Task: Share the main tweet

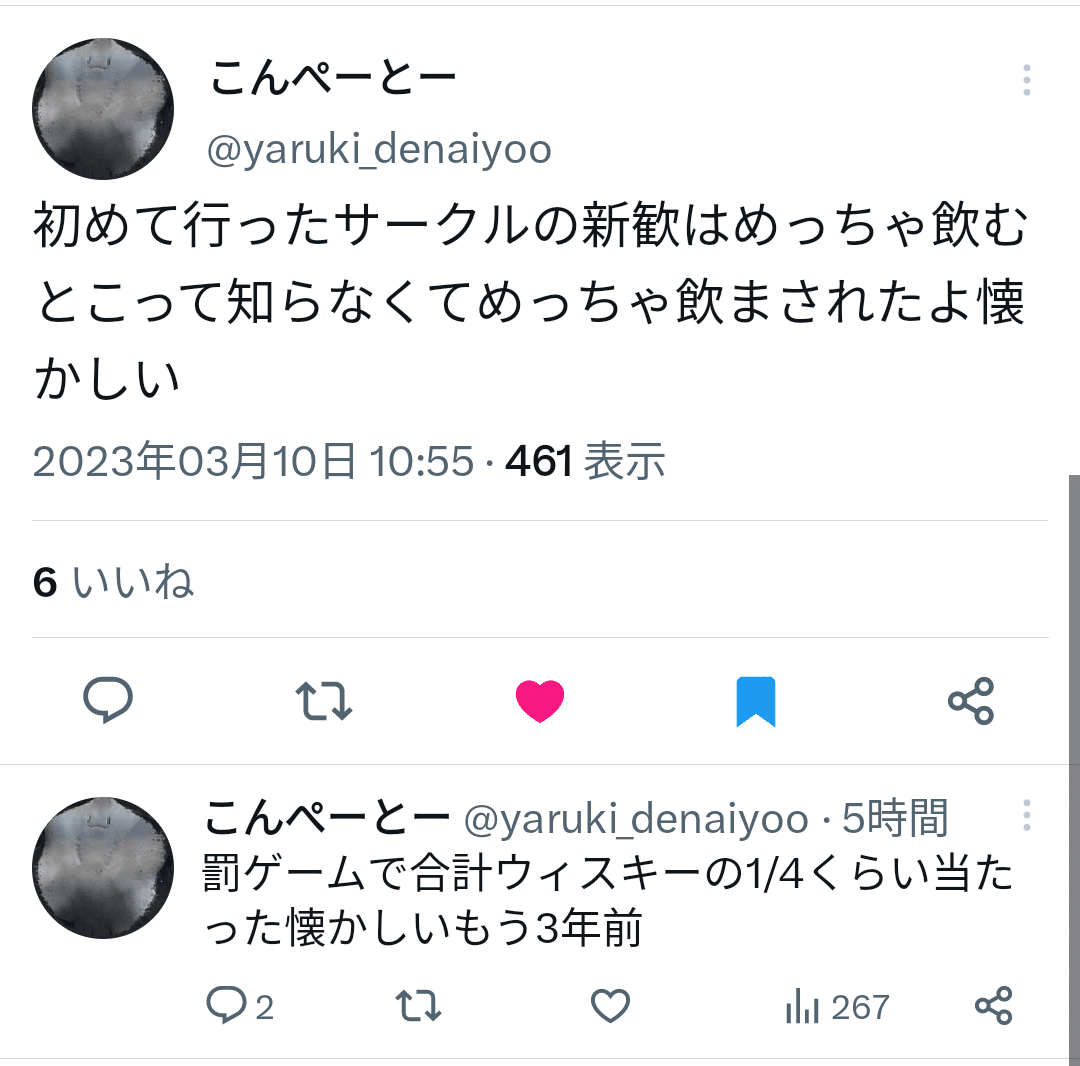Action: [x=971, y=701]
